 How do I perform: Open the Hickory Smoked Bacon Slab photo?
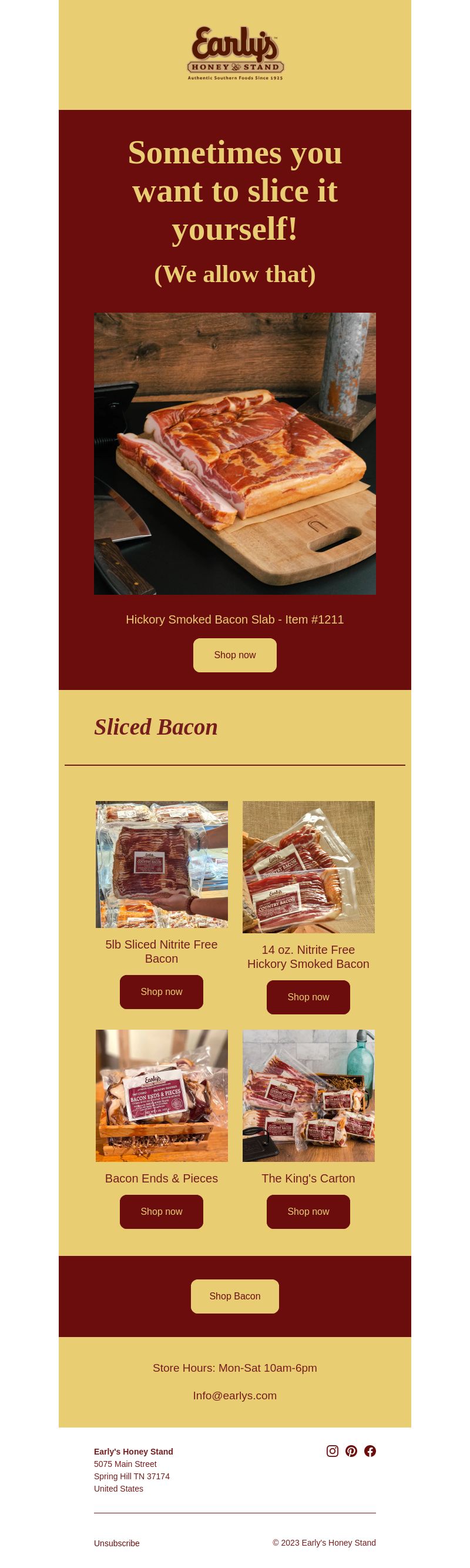[234, 454]
